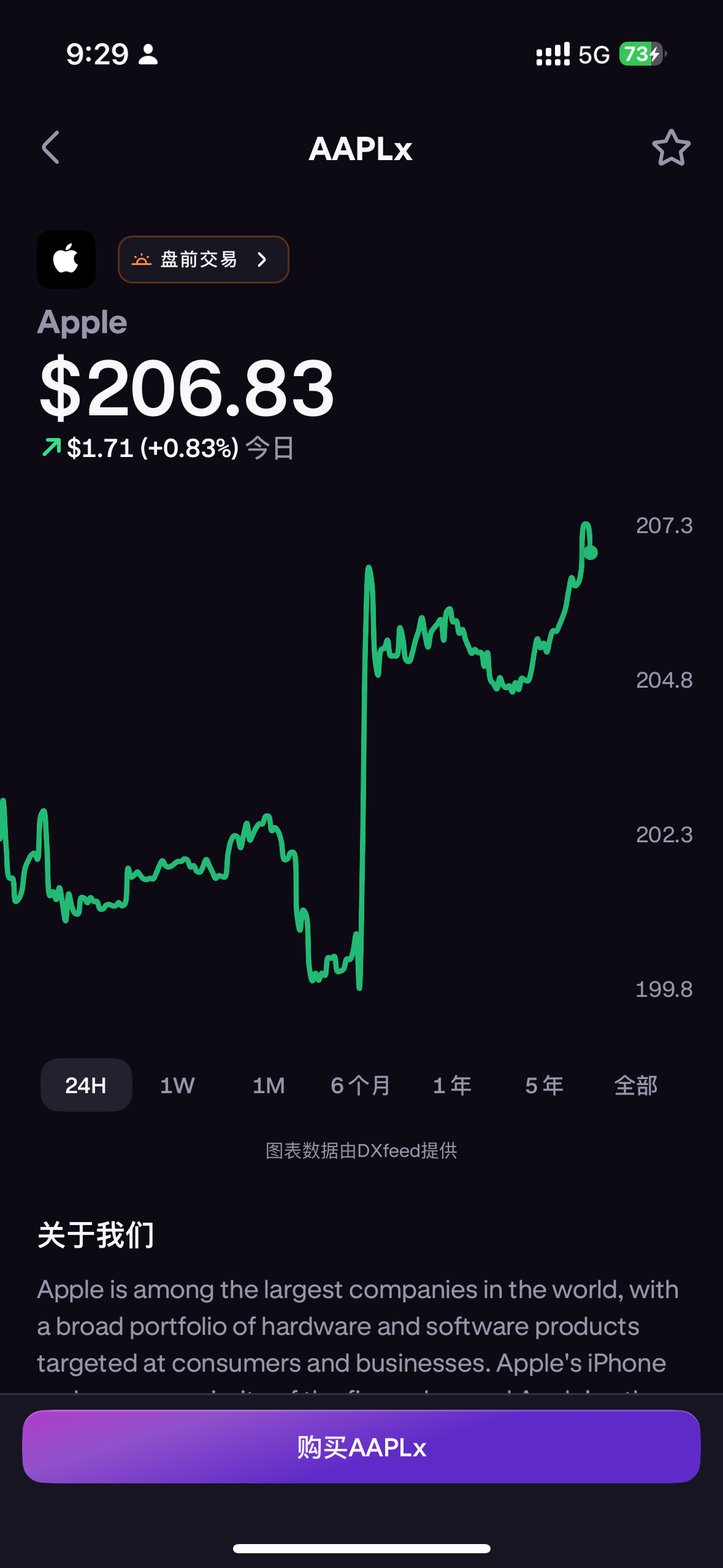Enable the 全部 time range
The height and width of the screenshot is (1568, 723).
tap(636, 1084)
